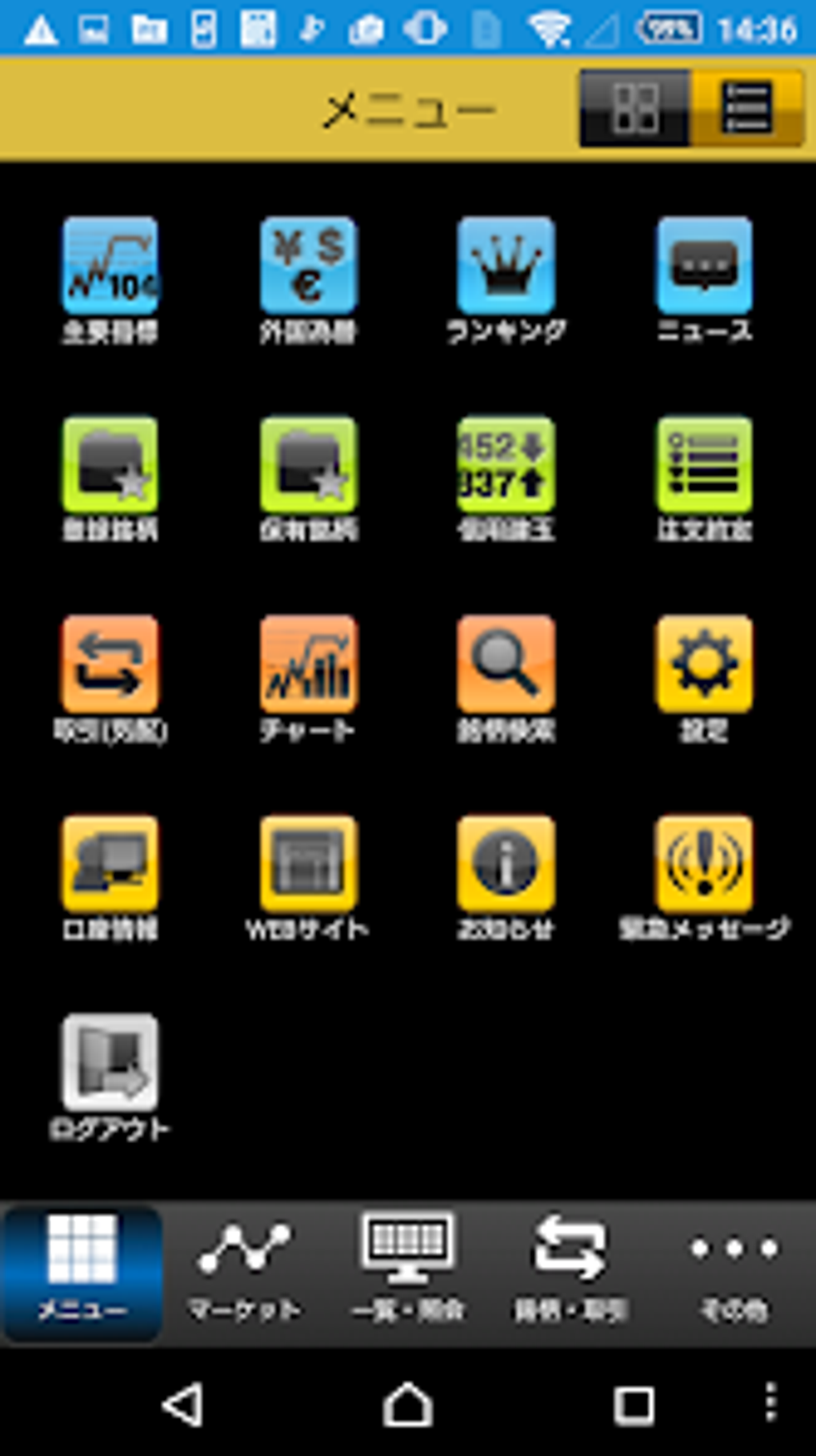The image size is (816, 1456).
Task: Go back with system back button
Action: 182,1405
